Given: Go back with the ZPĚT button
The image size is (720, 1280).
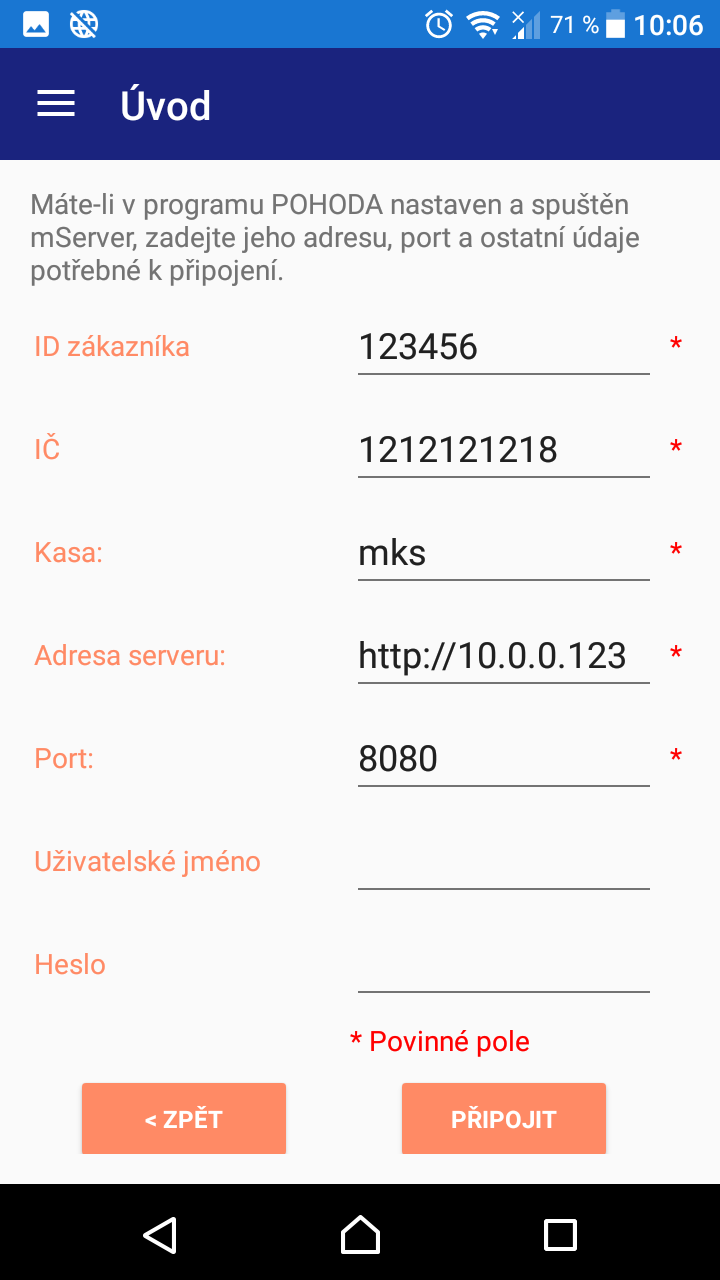Looking at the screenshot, I should [x=184, y=1119].
